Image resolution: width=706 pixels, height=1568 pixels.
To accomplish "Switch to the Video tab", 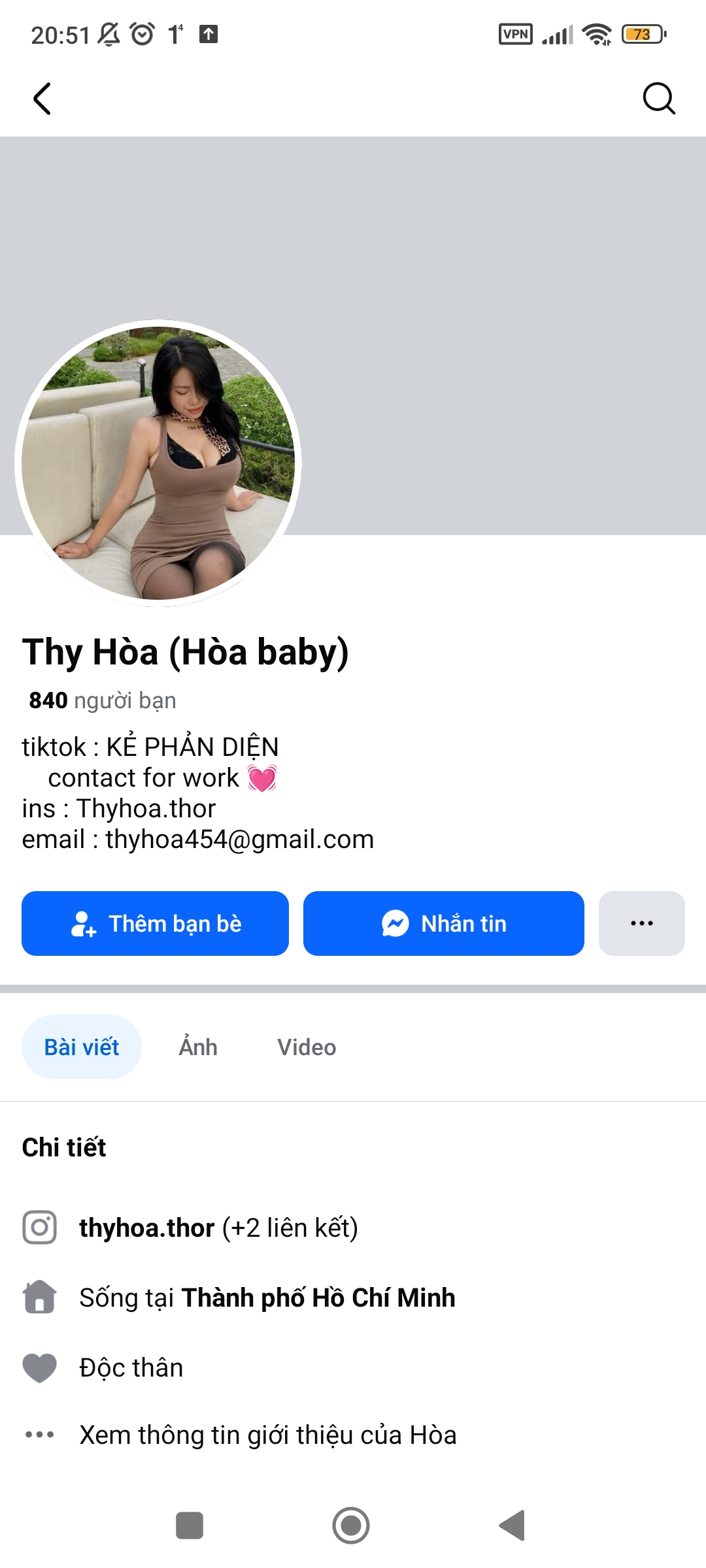I will click(x=306, y=1047).
